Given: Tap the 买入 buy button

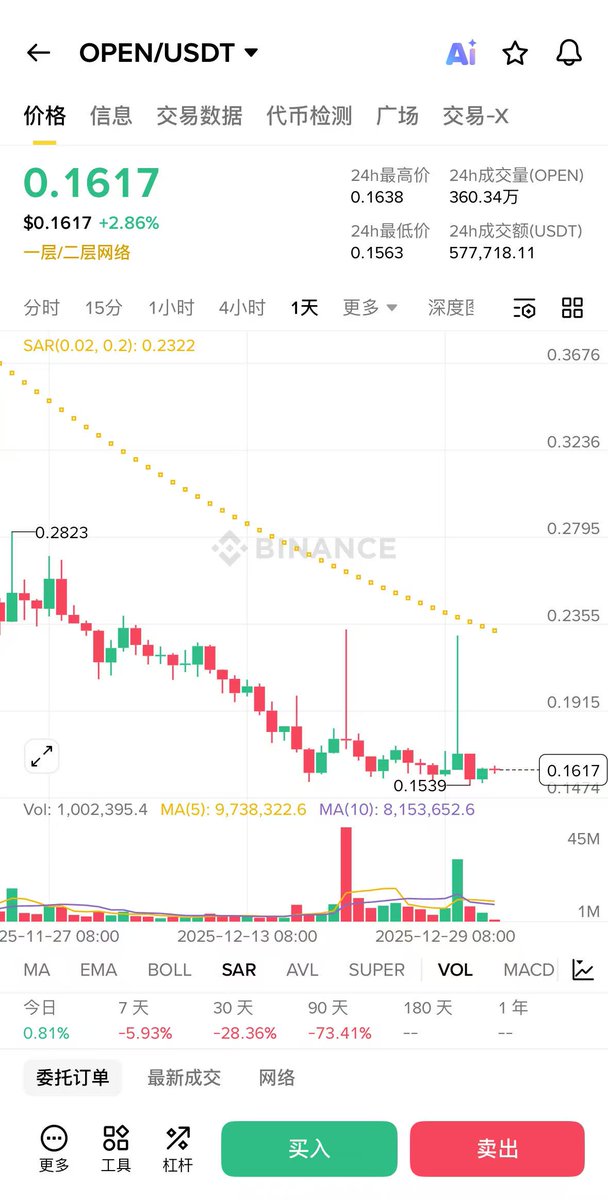Looking at the screenshot, I should [309, 1148].
